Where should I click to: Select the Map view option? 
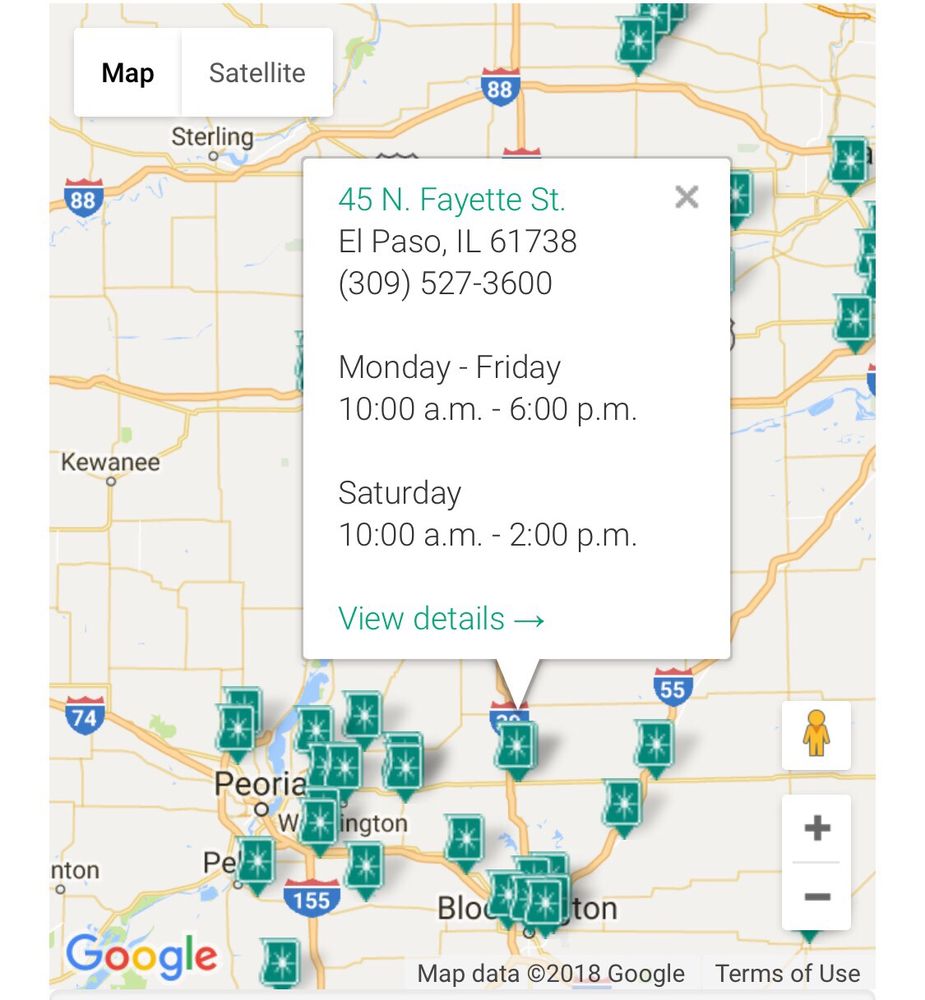point(128,73)
